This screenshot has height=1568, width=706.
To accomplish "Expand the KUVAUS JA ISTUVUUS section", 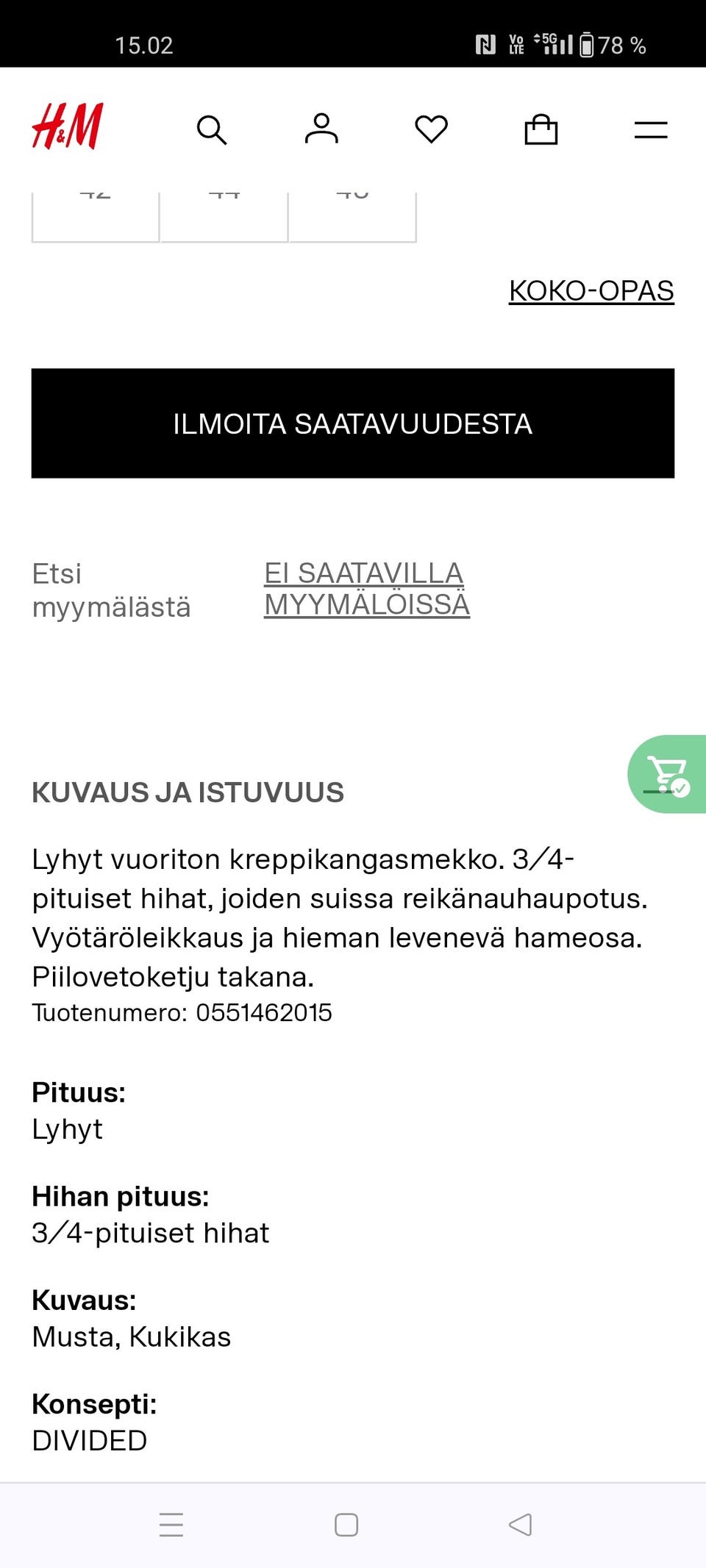I will click(188, 792).
